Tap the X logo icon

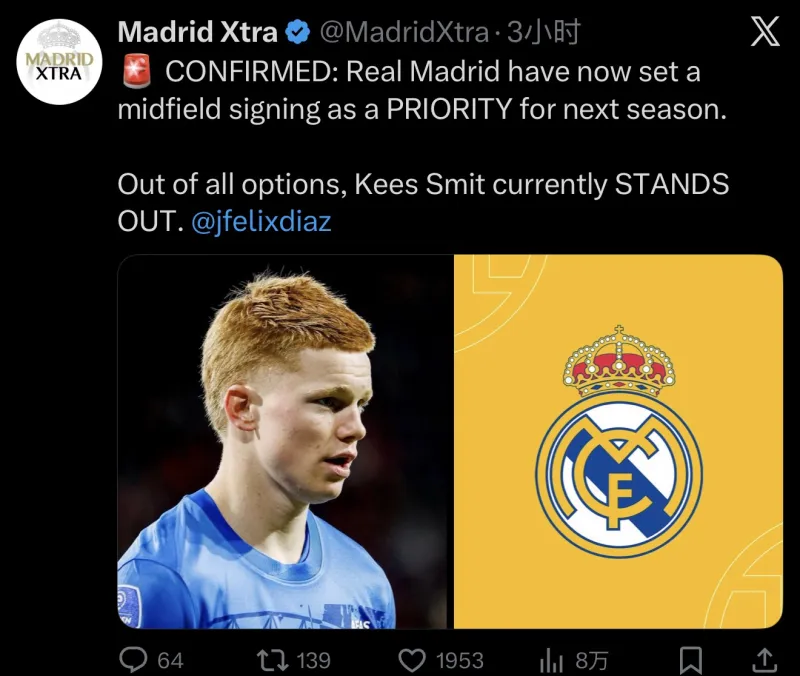point(764,33)
